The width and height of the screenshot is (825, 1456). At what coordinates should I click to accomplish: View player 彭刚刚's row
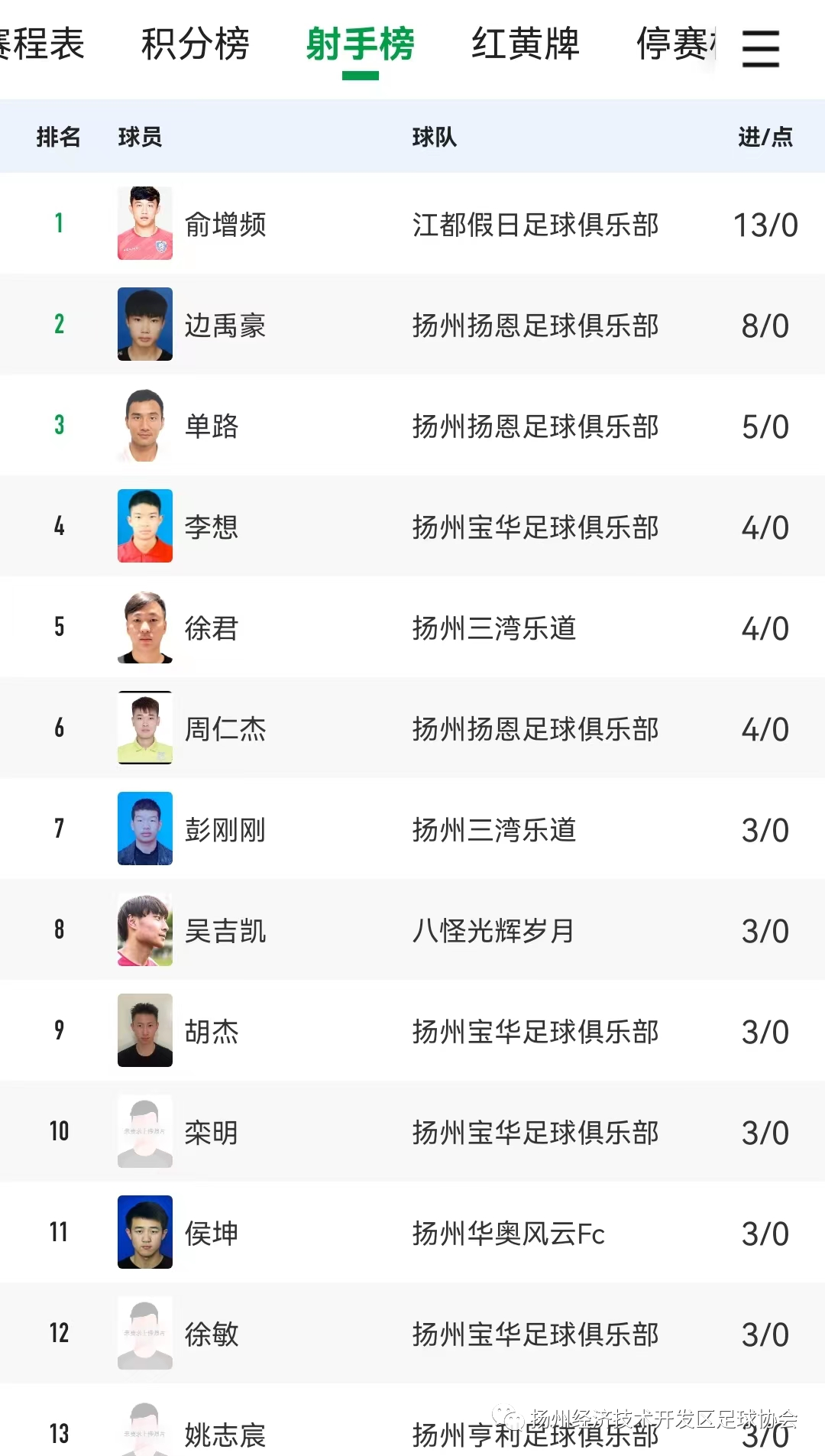coord(225,829)
